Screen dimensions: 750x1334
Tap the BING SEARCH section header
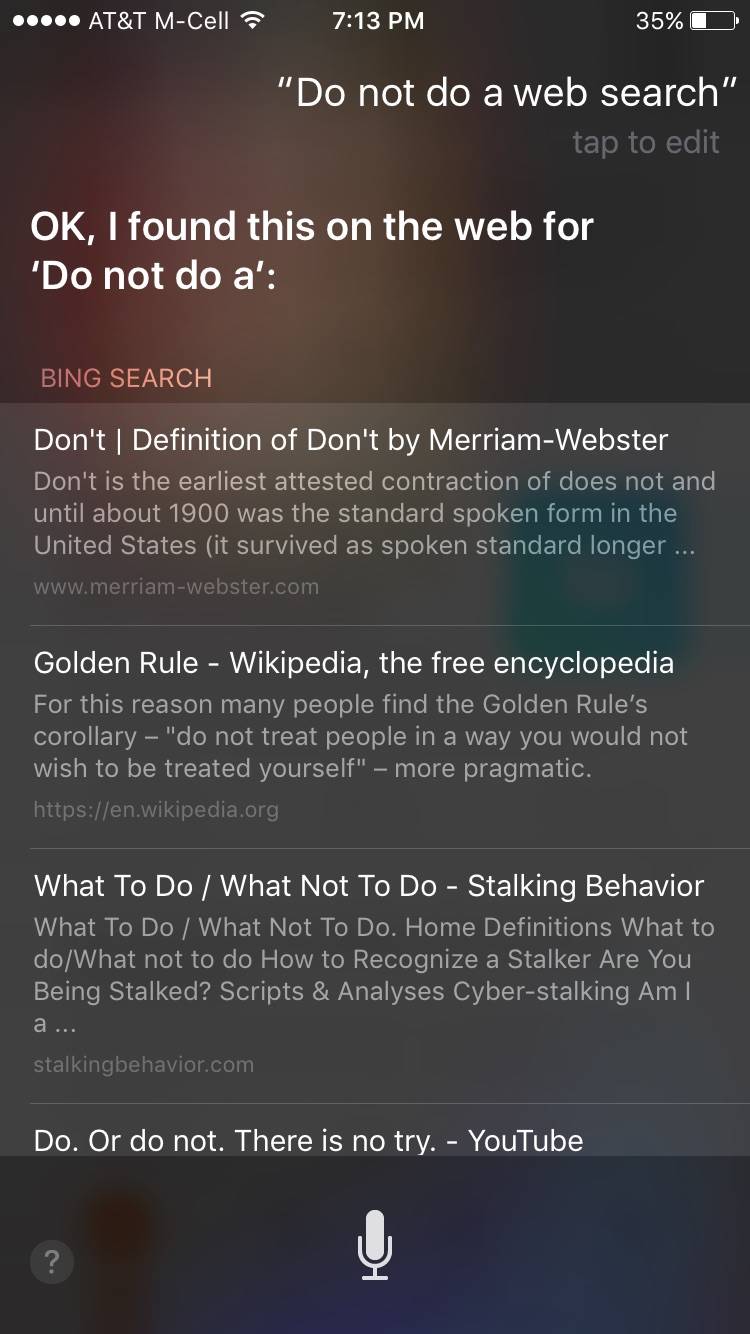coord(125,378)
